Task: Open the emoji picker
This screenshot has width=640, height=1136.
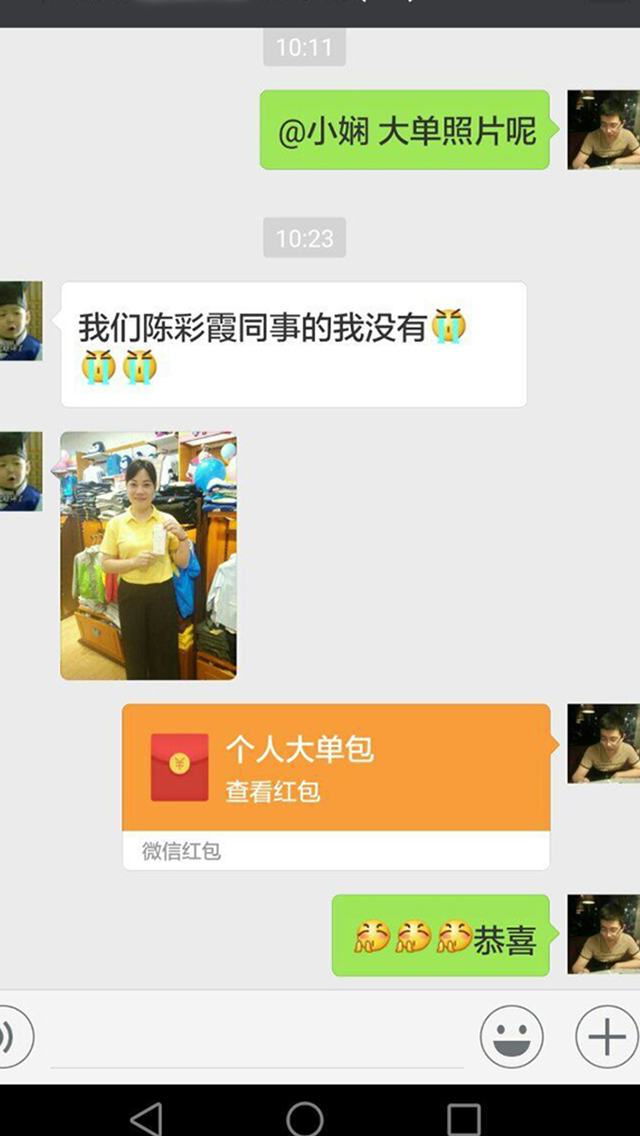Action: click(x=511, y=1037)
